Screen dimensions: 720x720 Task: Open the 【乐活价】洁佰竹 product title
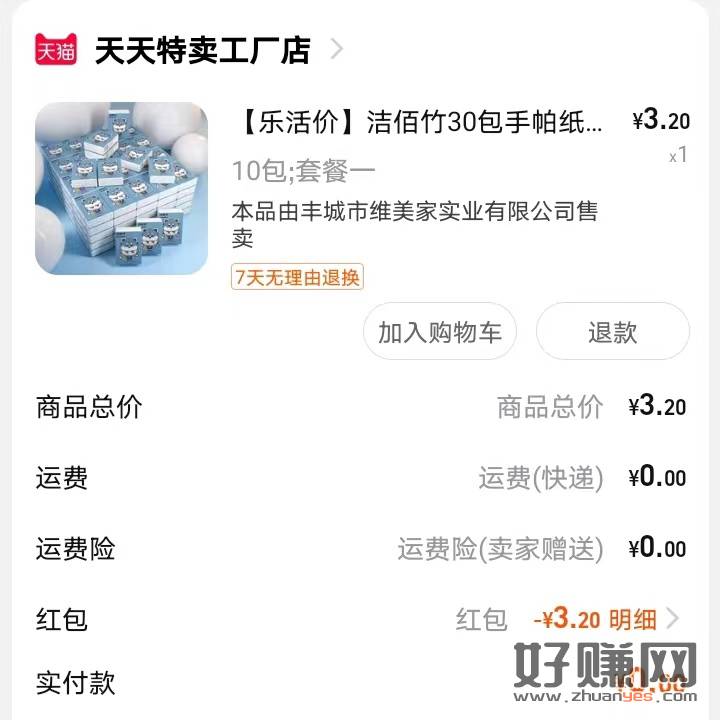pos(418,123)
